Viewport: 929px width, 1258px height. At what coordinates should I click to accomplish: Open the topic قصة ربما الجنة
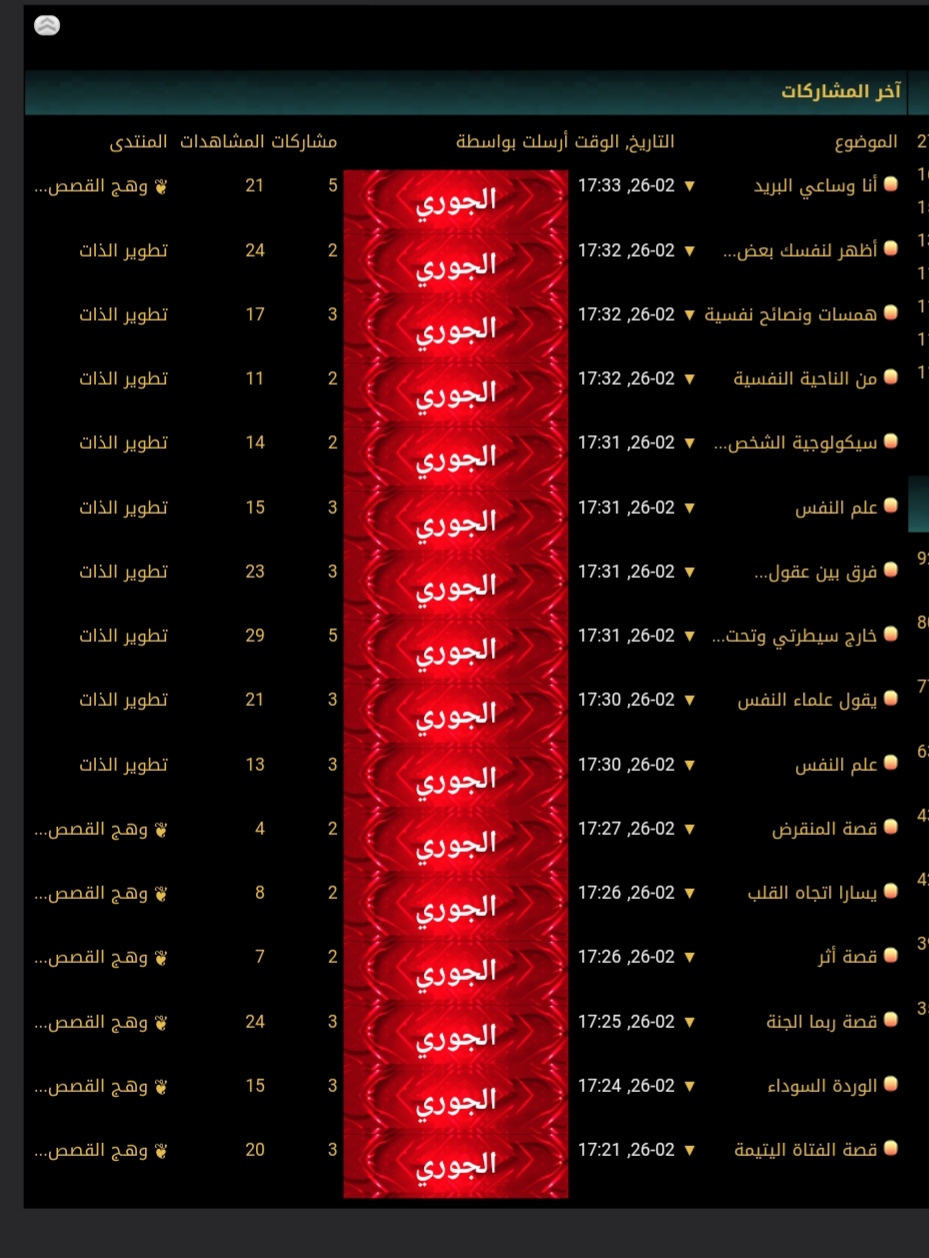click(820, 1022)
